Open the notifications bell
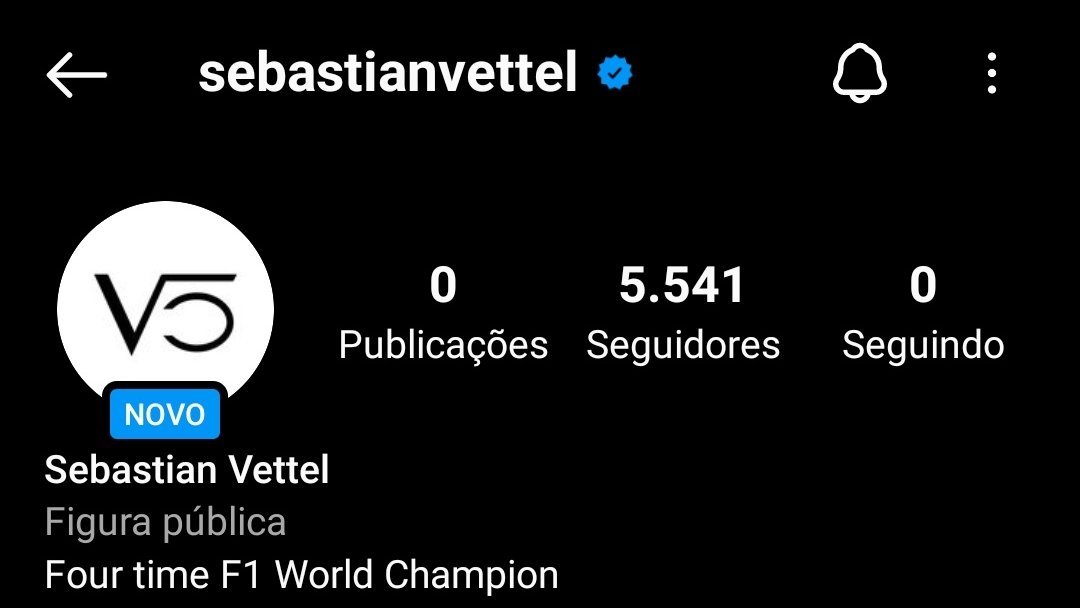Image resolution: width=1080 pixels, height=608 pixels. pos(859,74)
